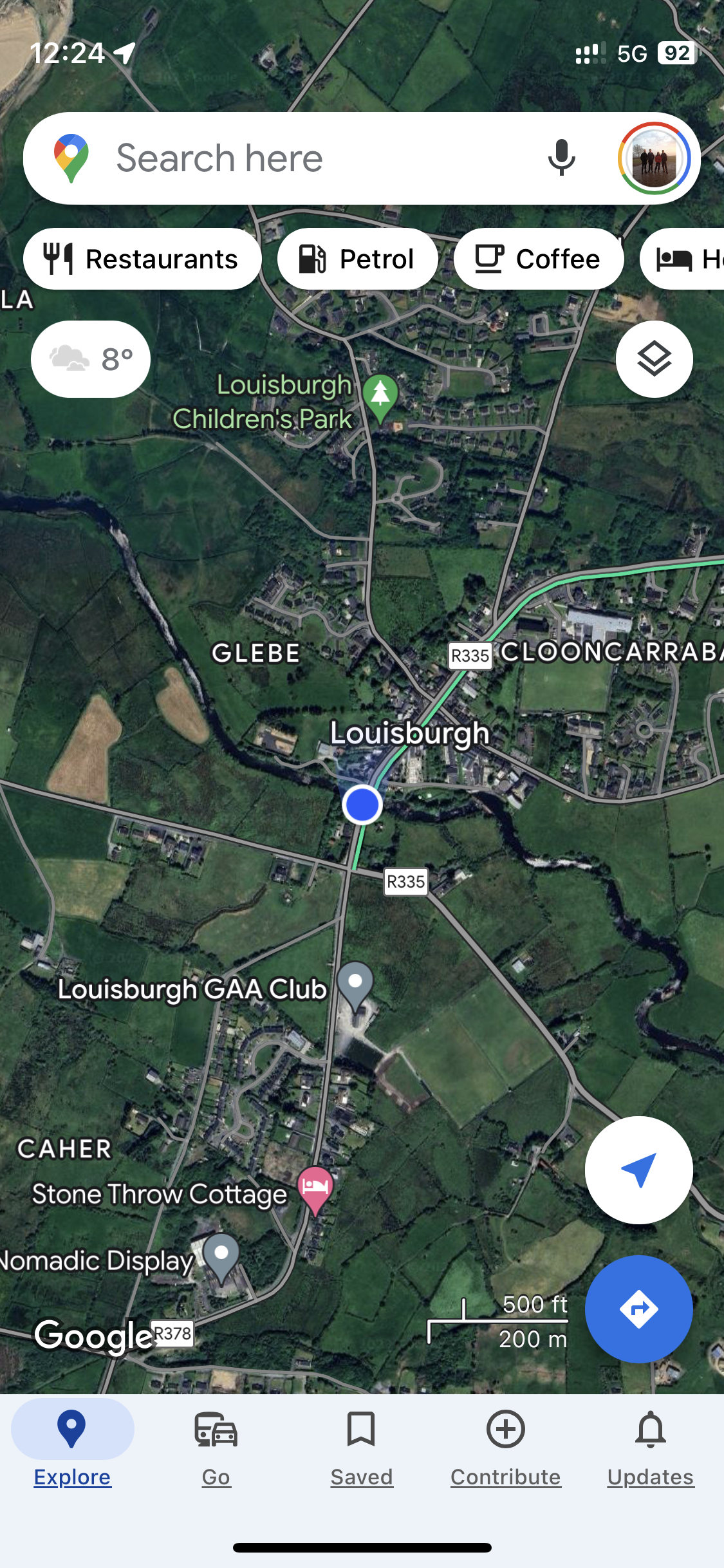Re-center map on my location
This screenshot has width=724, height=1568.
point(638,1170)
